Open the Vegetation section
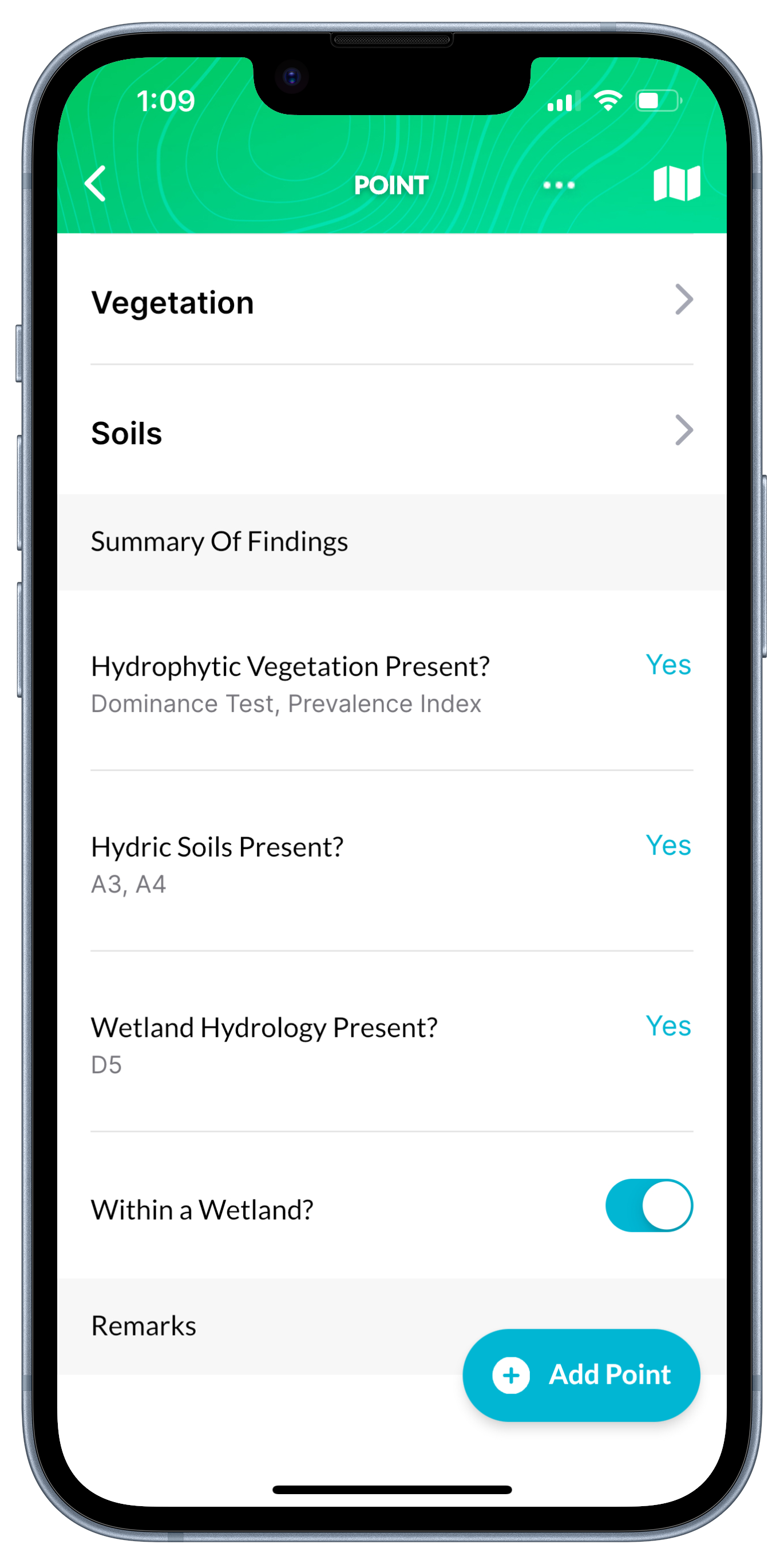This screenshot has height=1564, width=784. 391,302
